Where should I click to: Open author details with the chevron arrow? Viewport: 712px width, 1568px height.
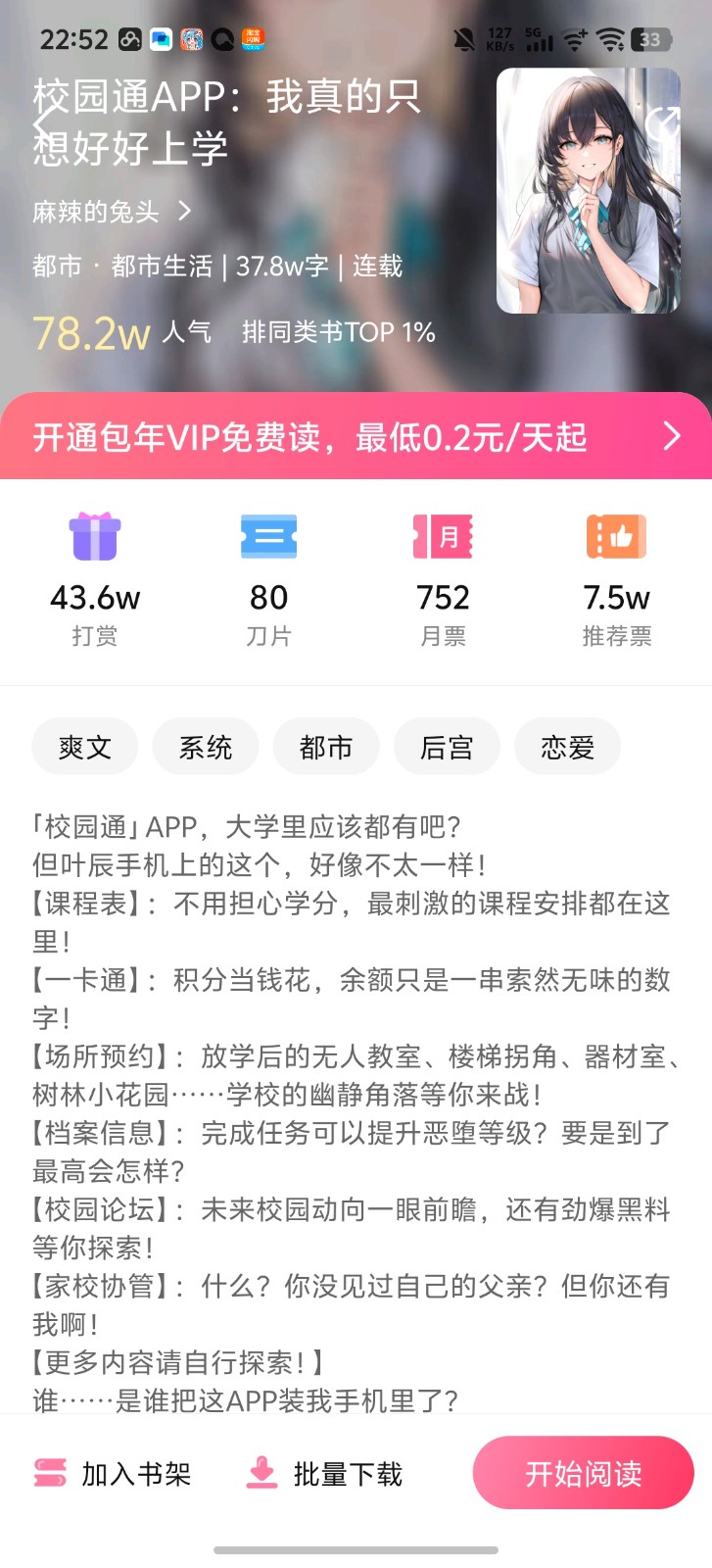[x=186, y=211]
